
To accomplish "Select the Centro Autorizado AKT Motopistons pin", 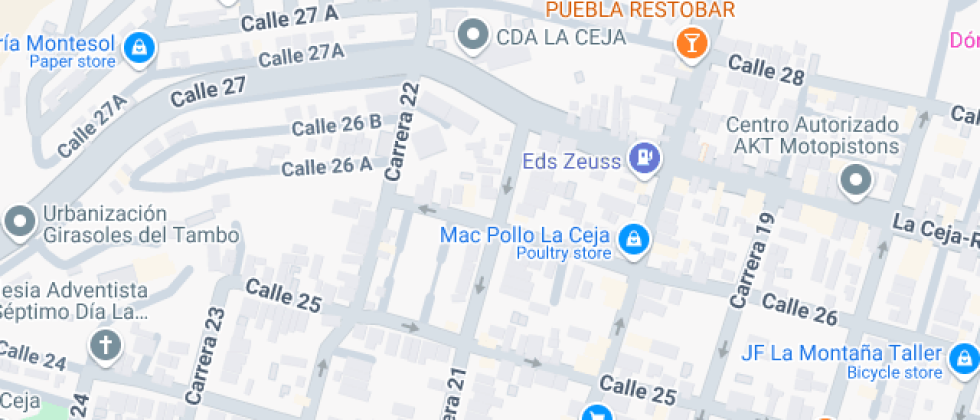I will coord(856,182).
